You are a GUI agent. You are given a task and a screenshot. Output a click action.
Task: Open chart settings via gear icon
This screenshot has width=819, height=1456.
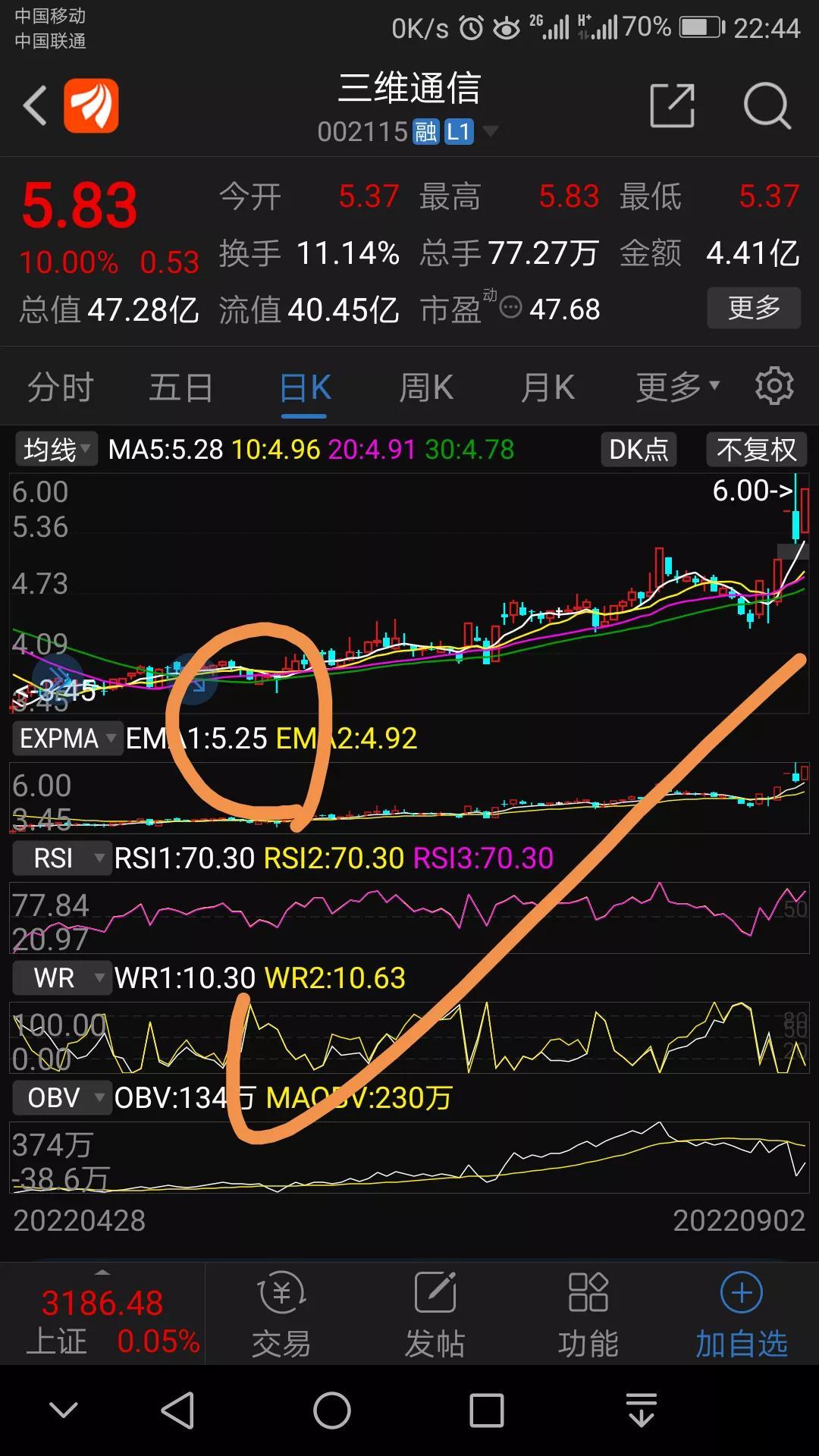774,385
